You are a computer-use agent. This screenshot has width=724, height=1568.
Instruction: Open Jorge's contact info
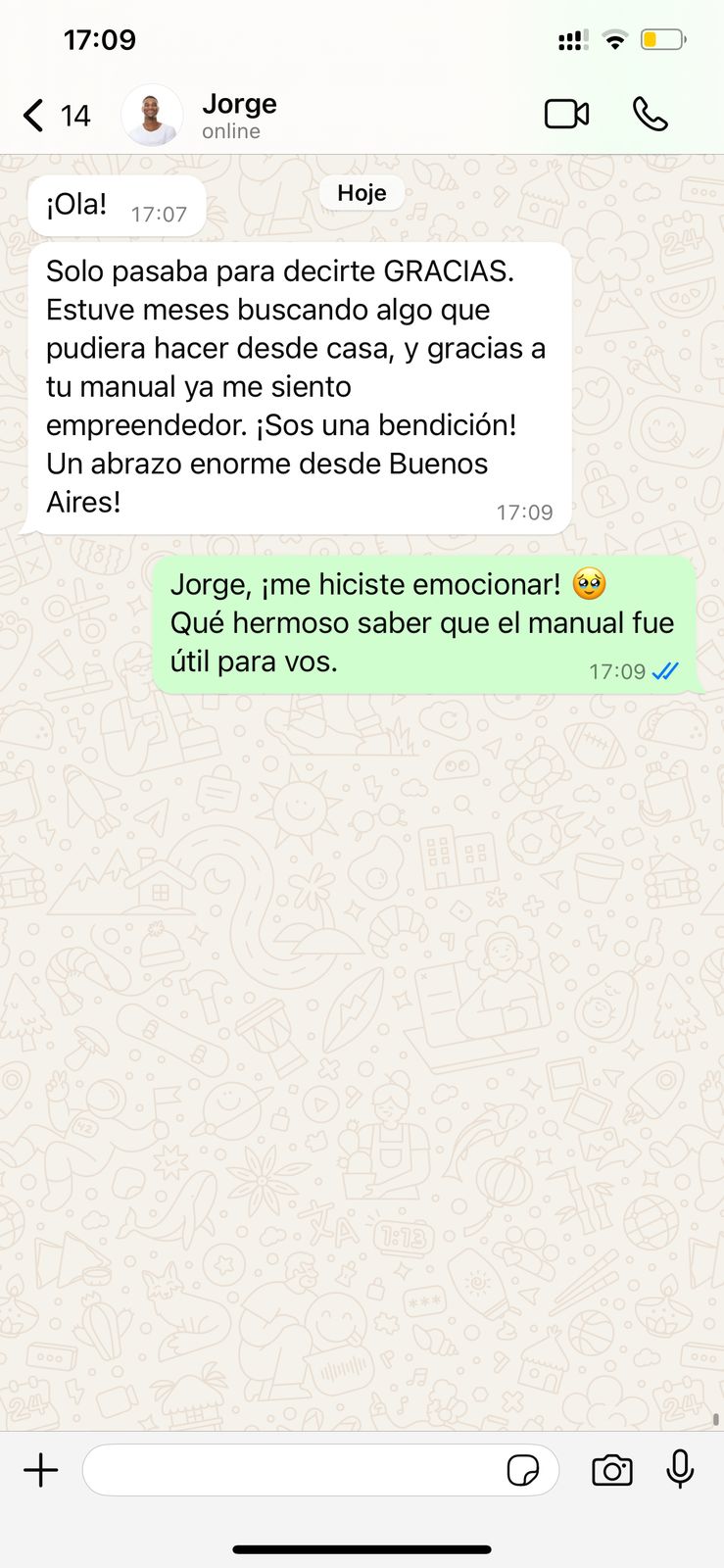pyautogui.click(x=239, y=115)
